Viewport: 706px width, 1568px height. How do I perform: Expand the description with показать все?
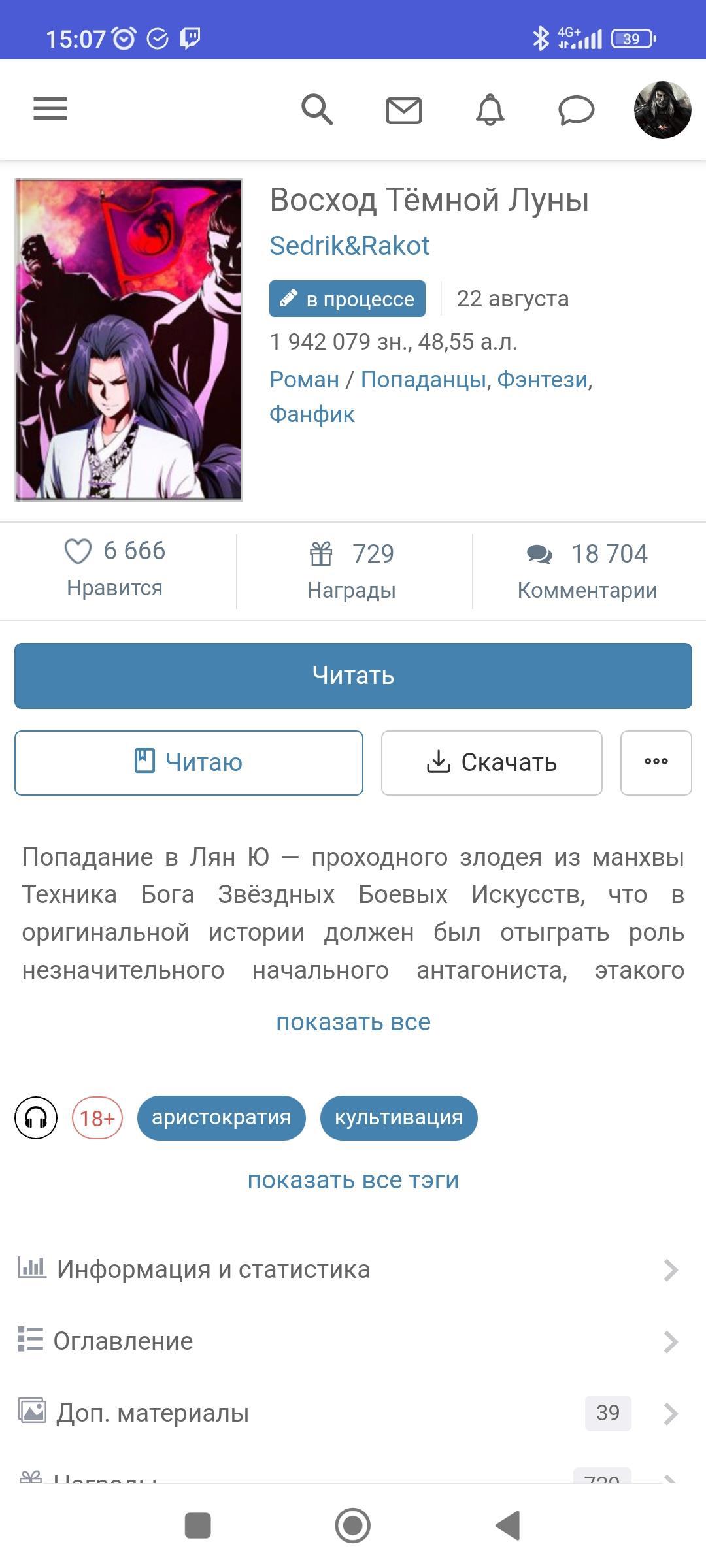point(353,1022)
